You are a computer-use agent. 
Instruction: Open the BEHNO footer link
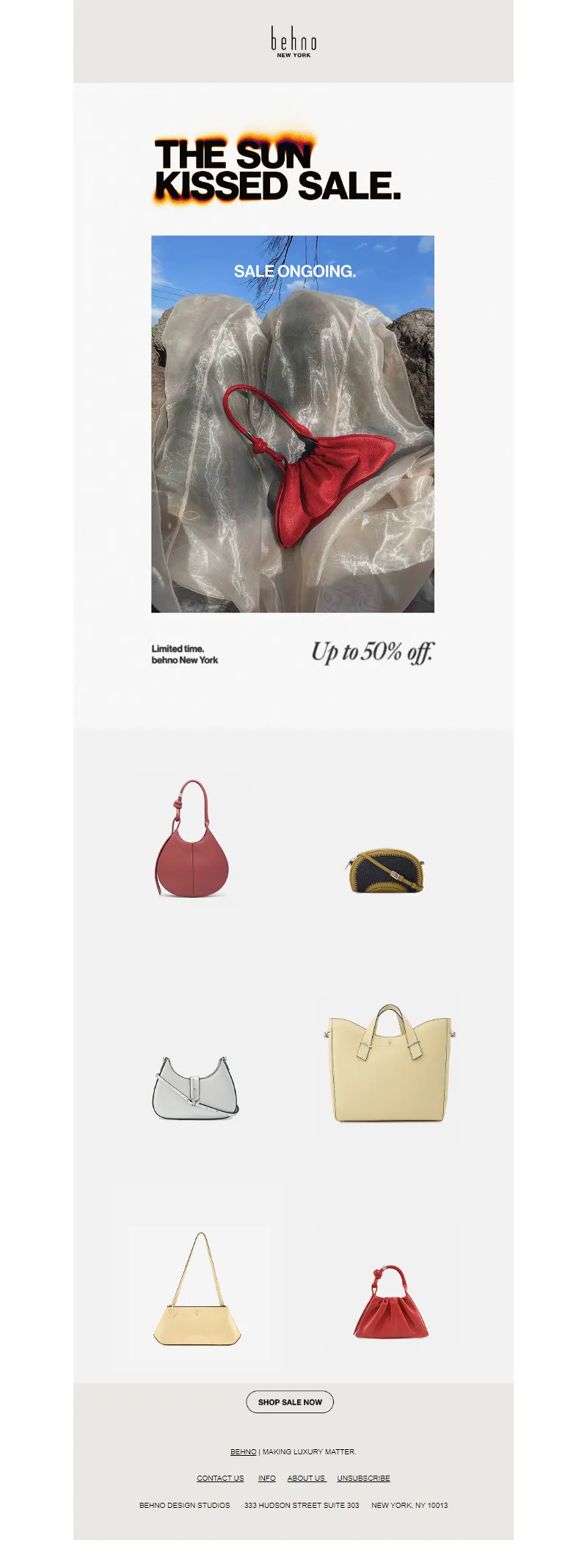click(x=243, y=1451)
